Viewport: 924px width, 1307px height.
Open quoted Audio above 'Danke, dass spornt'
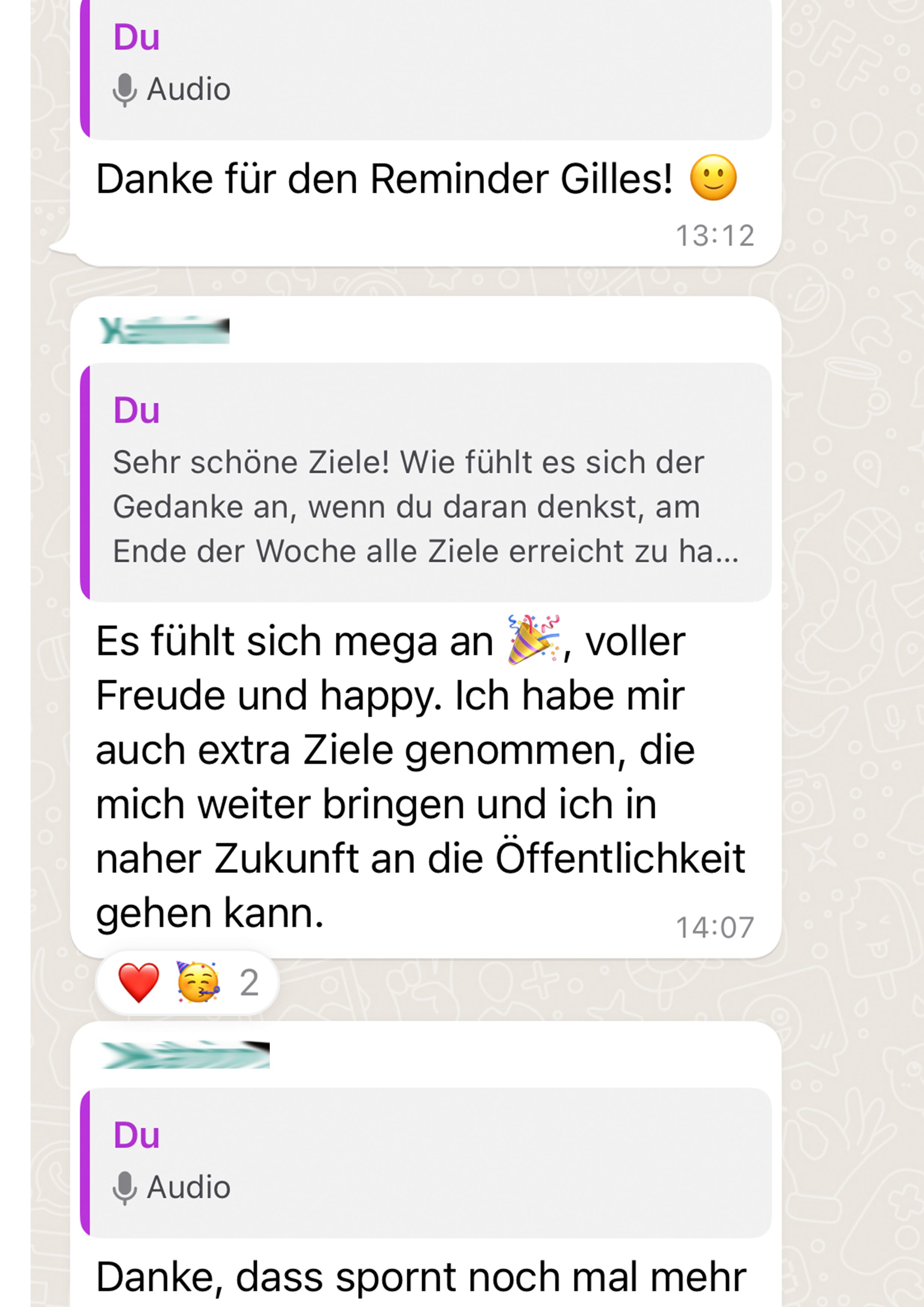click(x=426, y=1162)
